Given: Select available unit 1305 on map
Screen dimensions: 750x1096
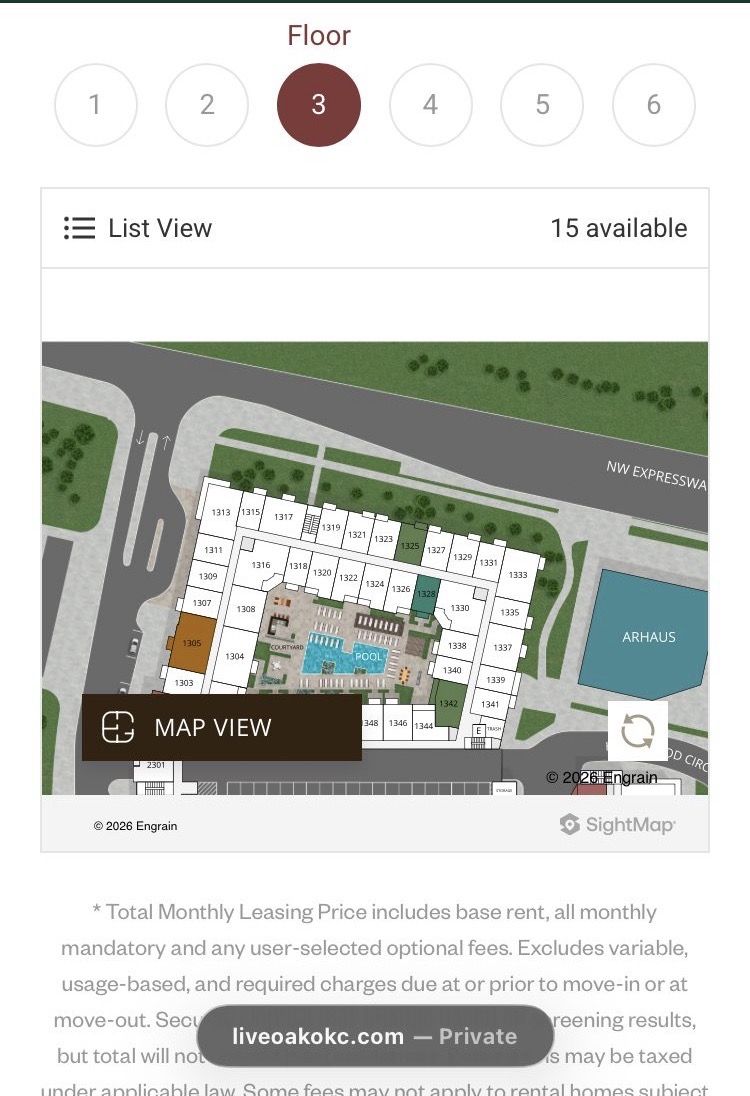Looking at the screenshot, I should point(191,643).
